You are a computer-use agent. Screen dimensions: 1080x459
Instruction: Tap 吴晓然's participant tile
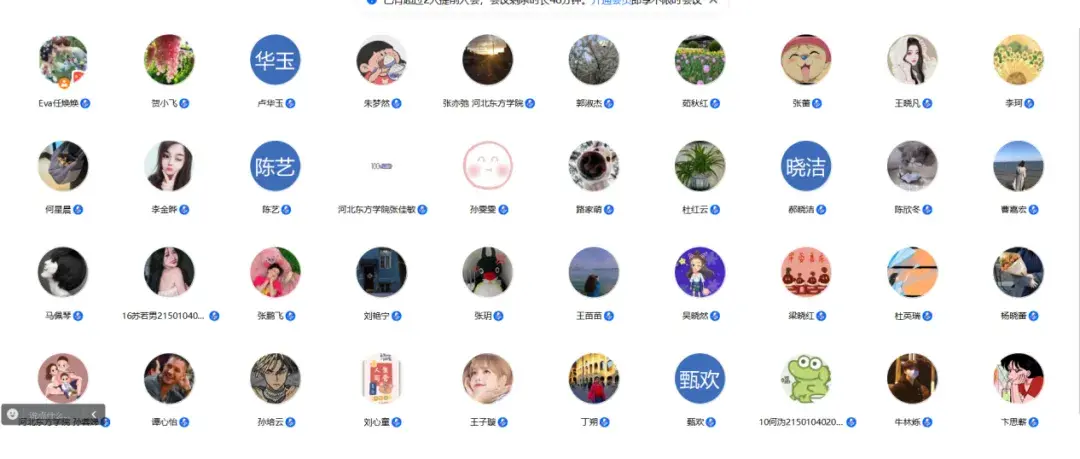700,272
